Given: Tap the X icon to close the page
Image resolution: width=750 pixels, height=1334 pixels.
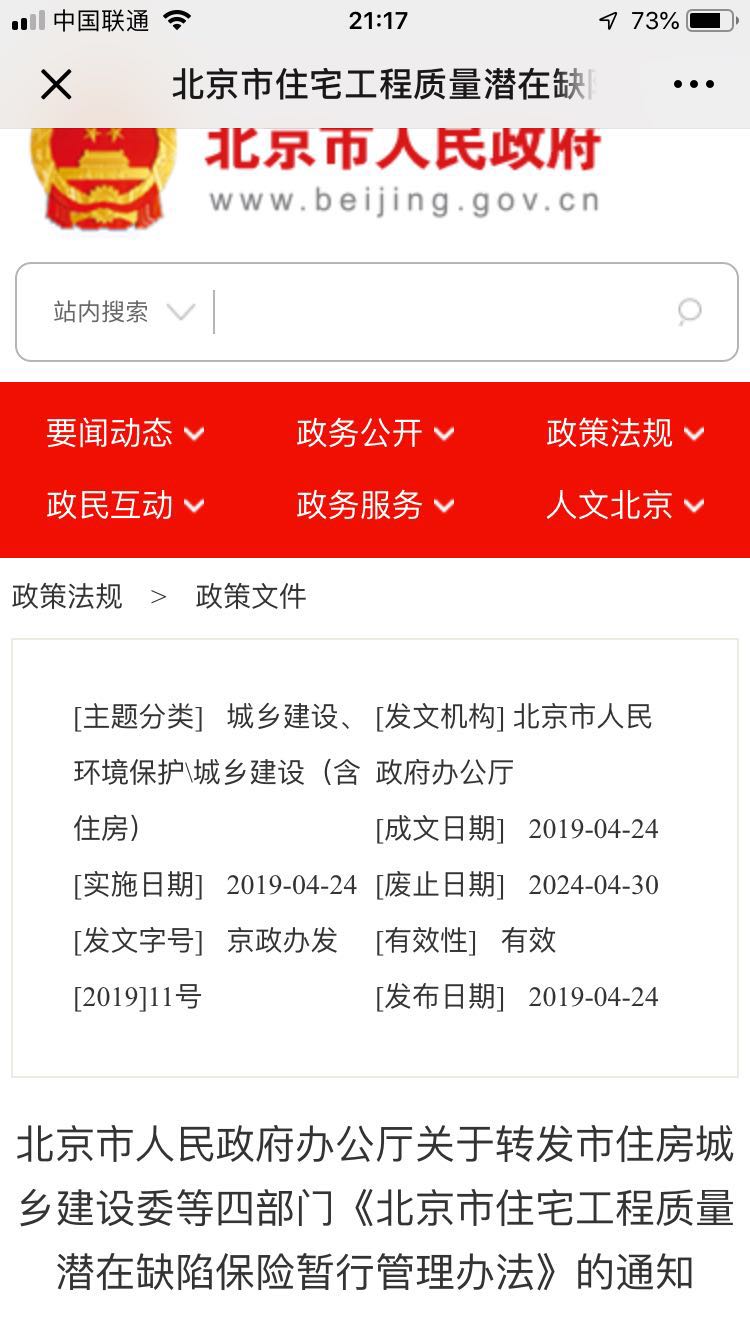Looking at the screenshot, I should click(56, 84).
